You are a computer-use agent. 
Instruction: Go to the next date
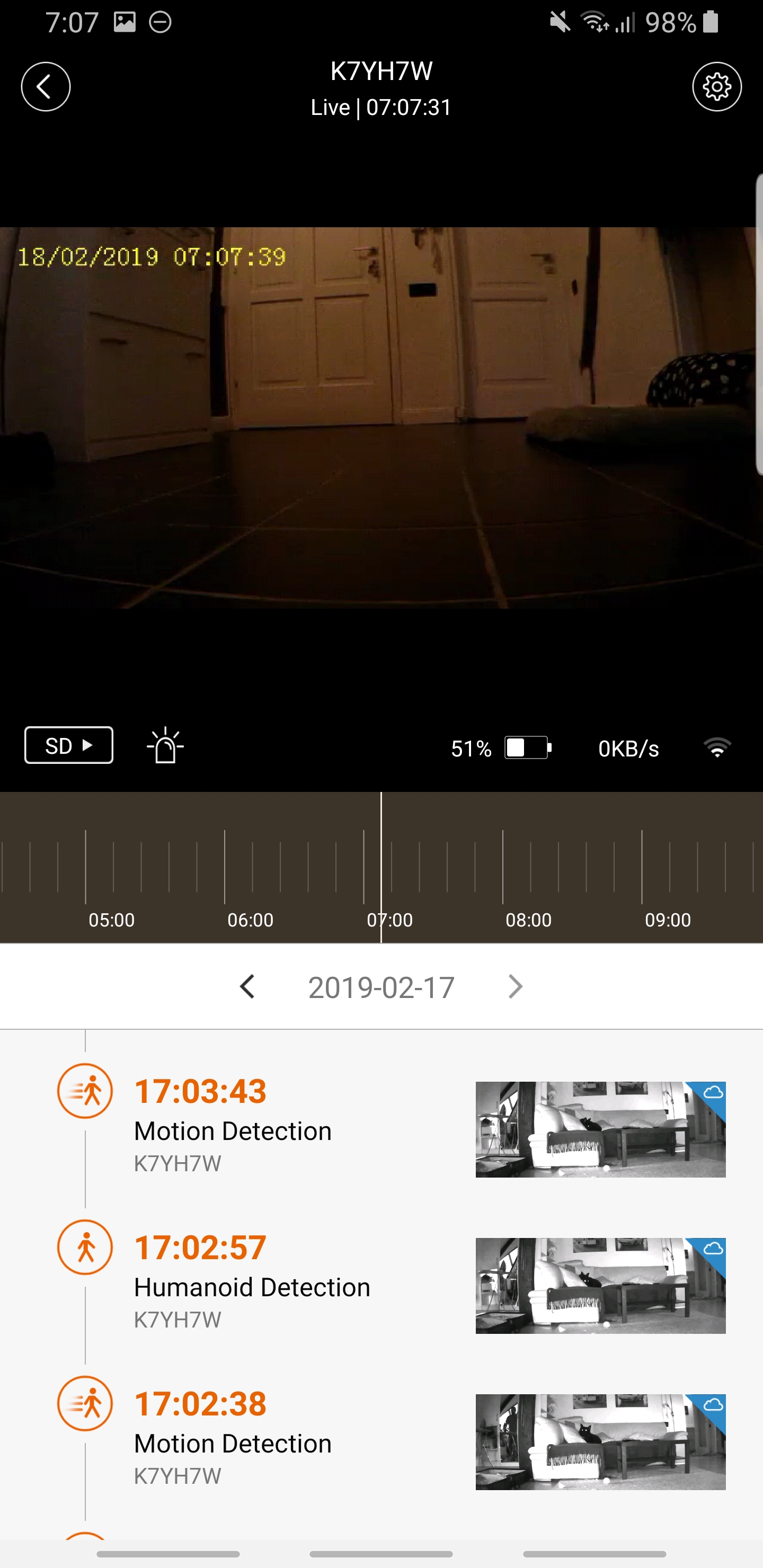tap(515, 987)
